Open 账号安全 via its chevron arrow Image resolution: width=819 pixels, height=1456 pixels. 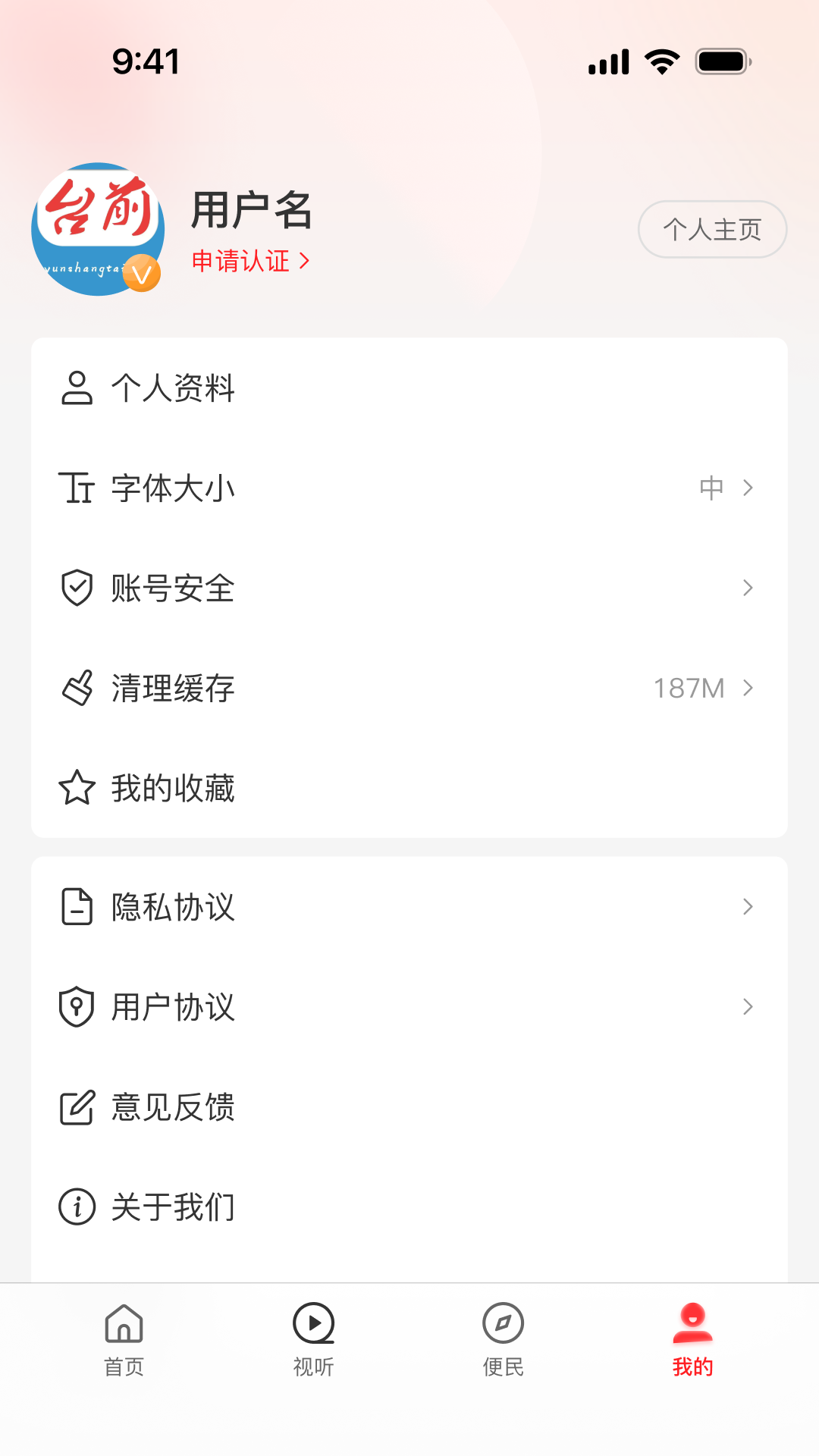[748, 587]
